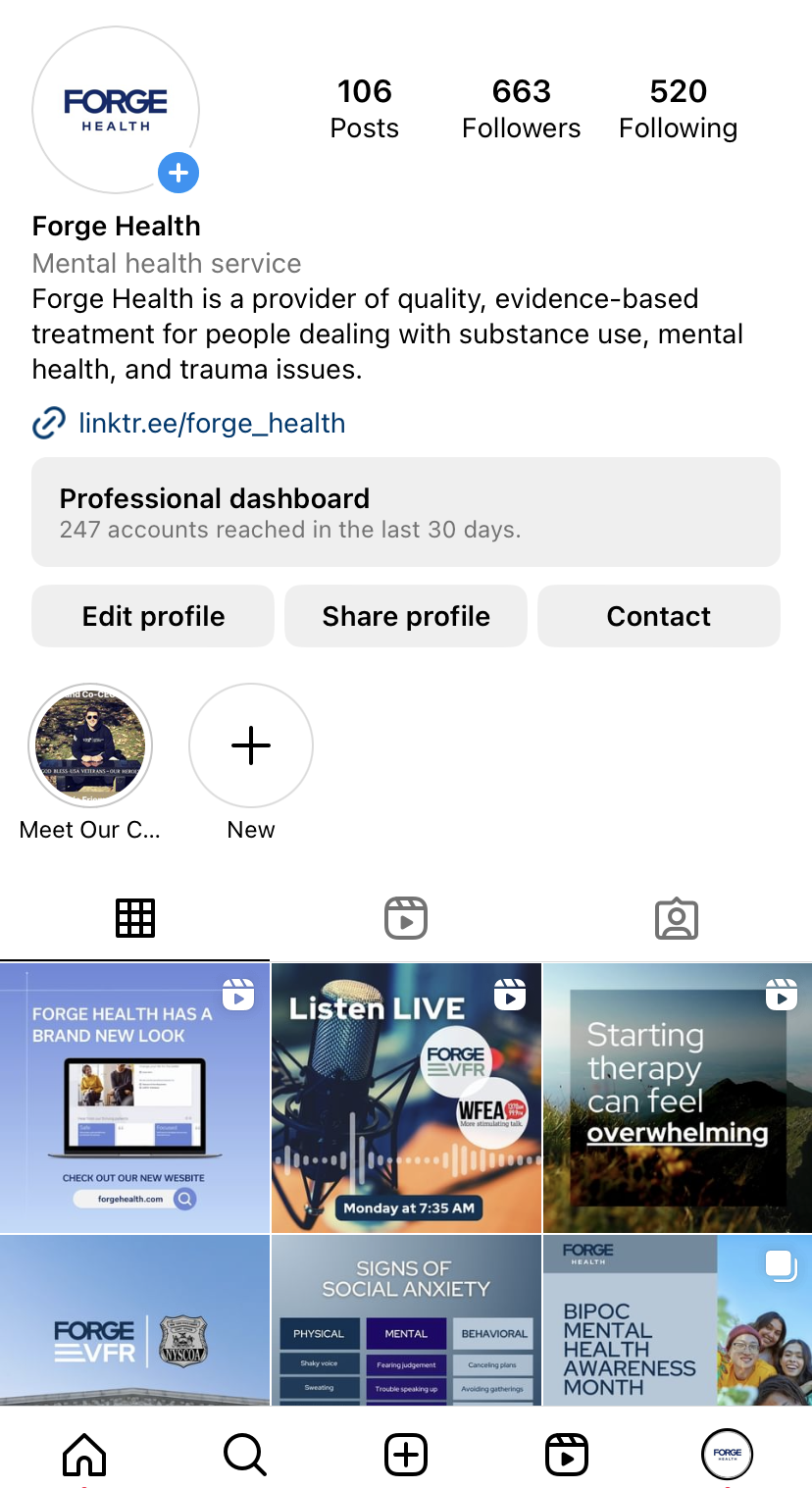Expand the Professional dashboard panel
This screenshot has width=812, height=1488.
405,511
